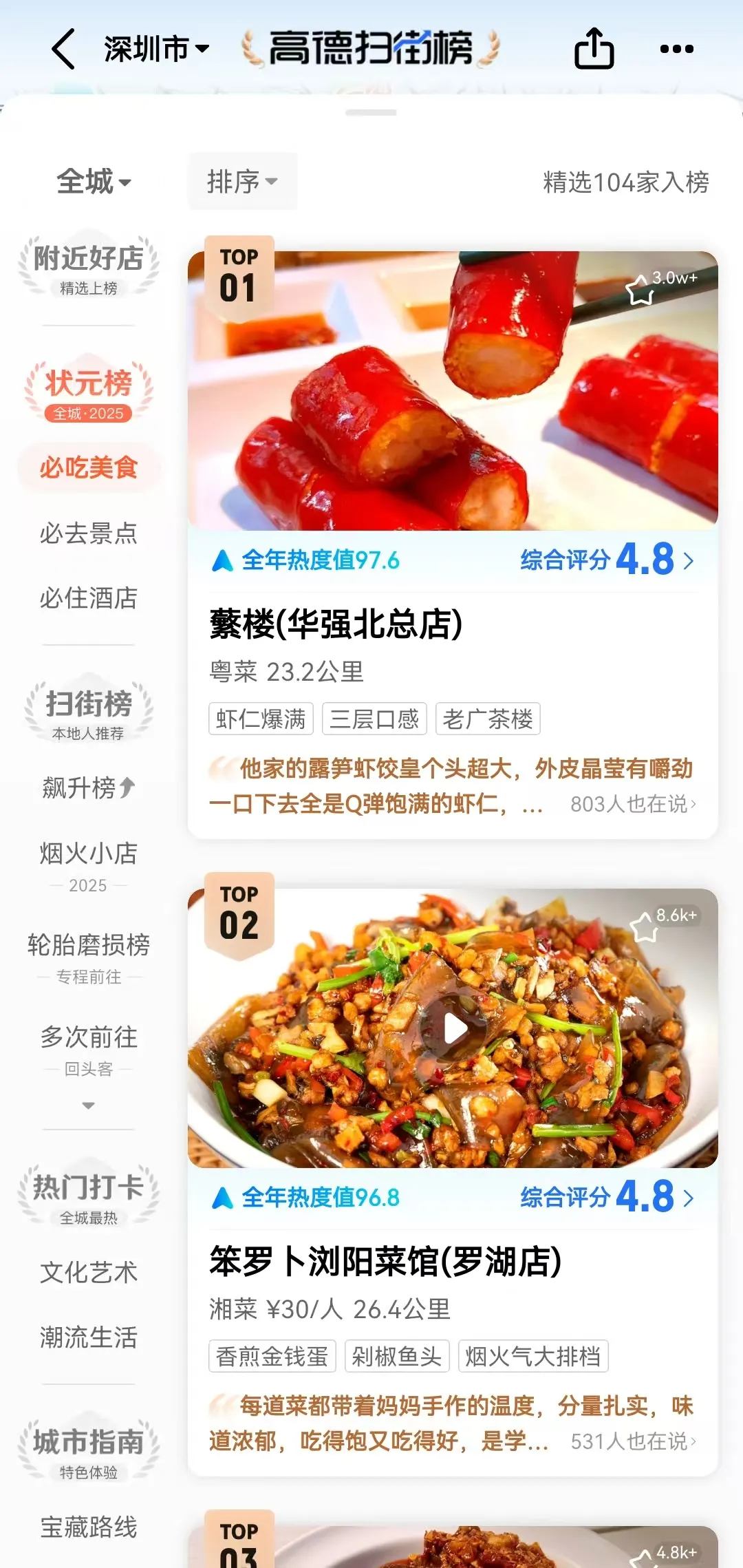Open the 蘩楼(华强北总店) restaurant card
Viewport: 743px width, 1568px height.
pyautogui.click(x=336, y=624)
